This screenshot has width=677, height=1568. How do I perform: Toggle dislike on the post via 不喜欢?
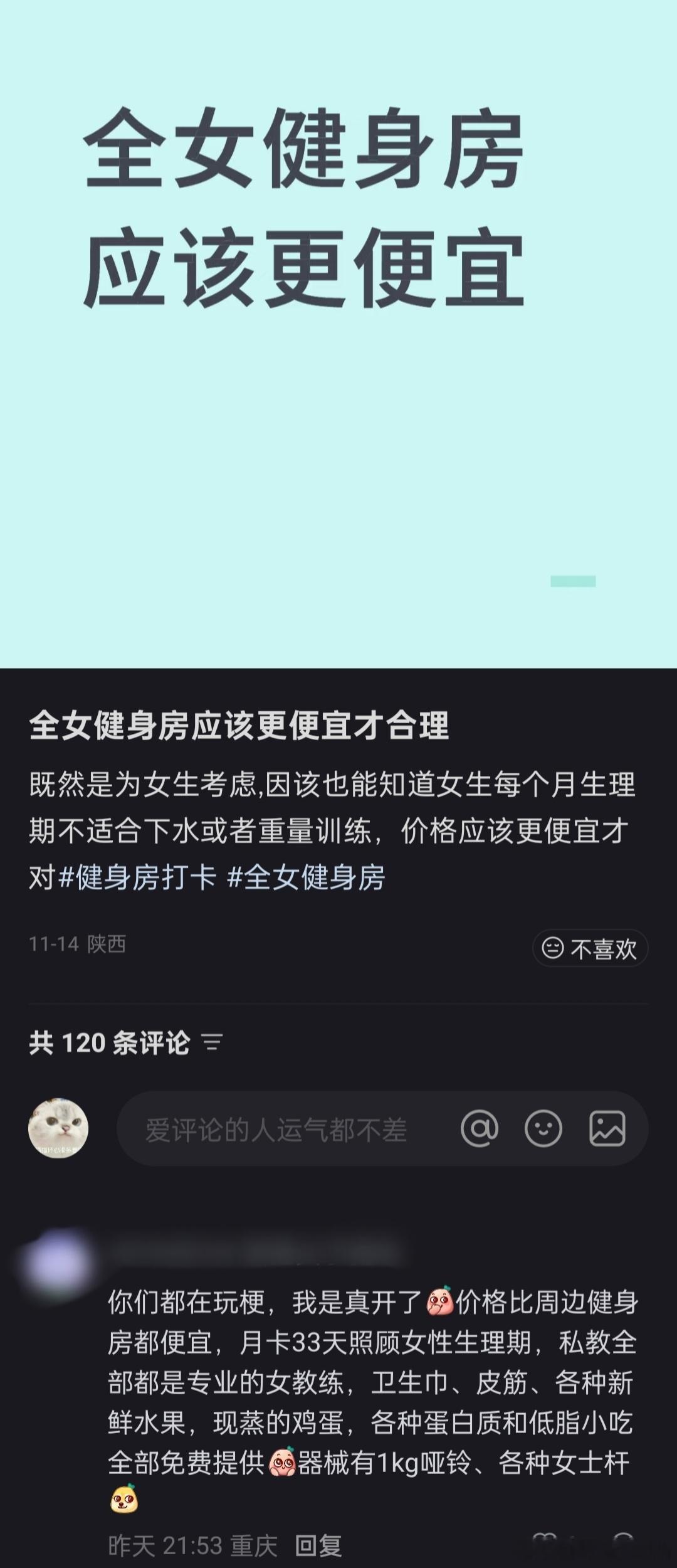click(x=589, y=949)
